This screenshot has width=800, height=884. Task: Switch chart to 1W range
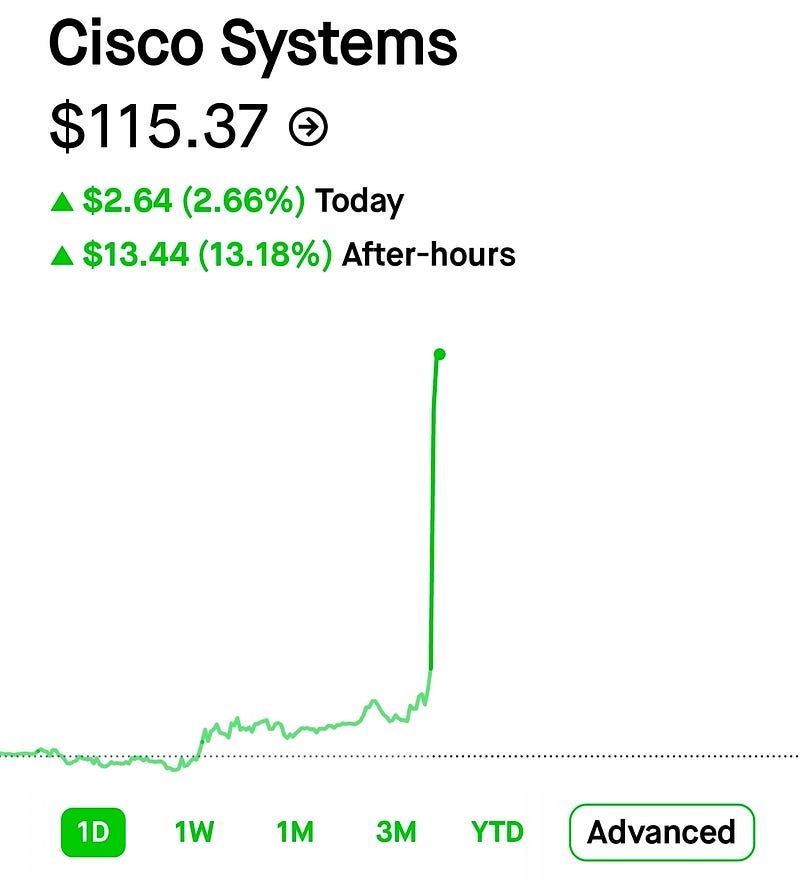tap(194, 832)
